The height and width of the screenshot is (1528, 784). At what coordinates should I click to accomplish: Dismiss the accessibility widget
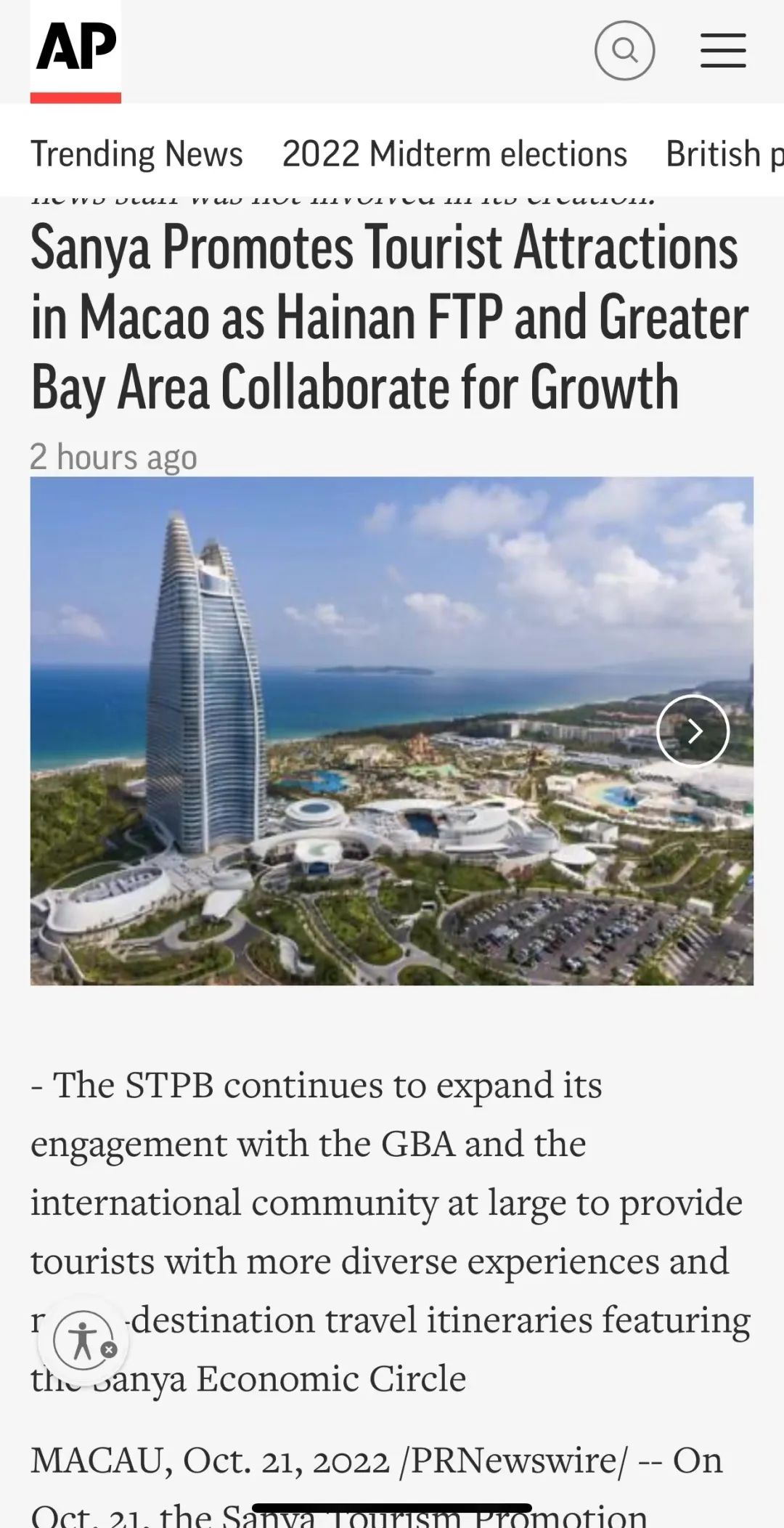(109, 1350)
